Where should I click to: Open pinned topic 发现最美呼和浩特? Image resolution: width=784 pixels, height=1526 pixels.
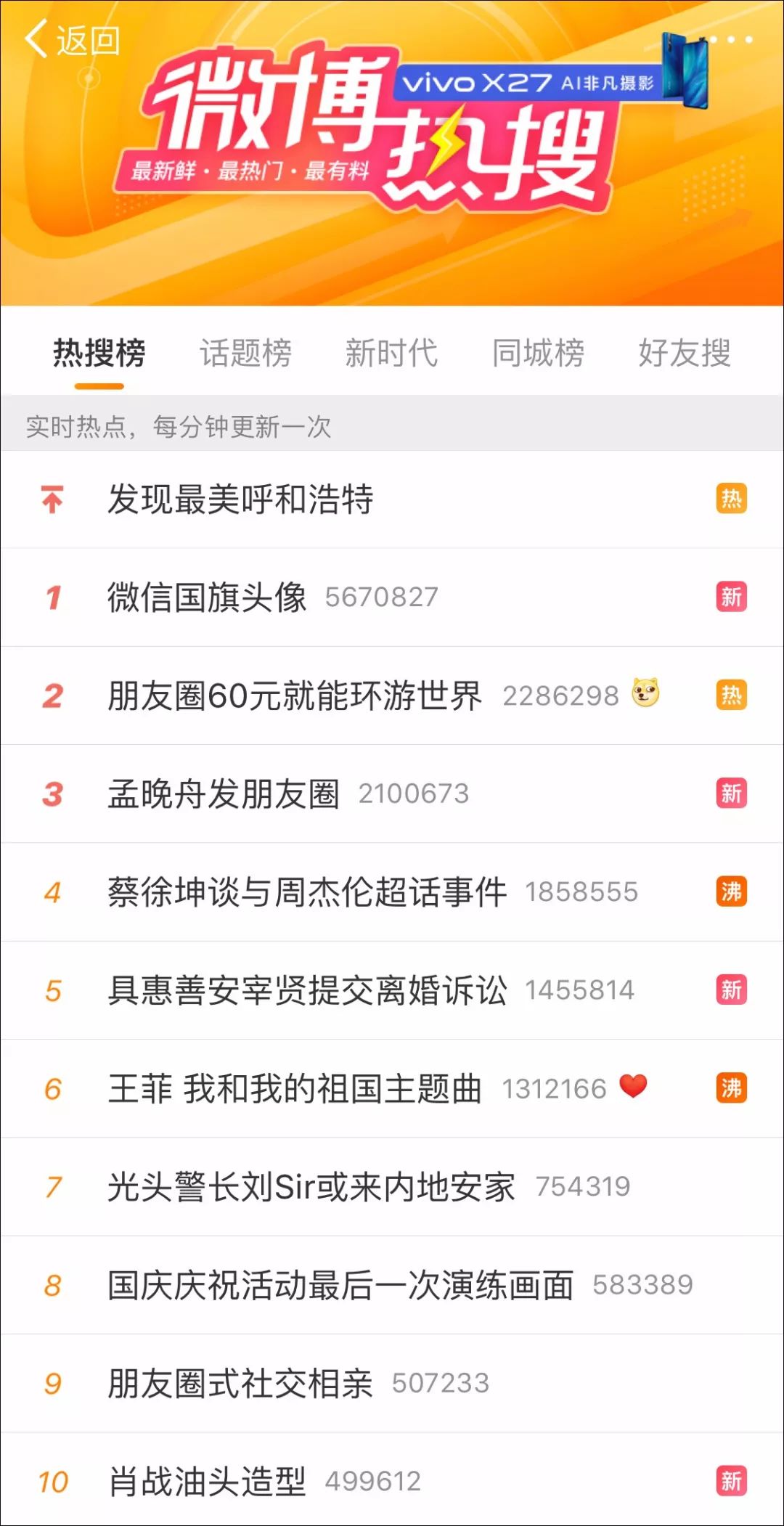pos(240,499)
